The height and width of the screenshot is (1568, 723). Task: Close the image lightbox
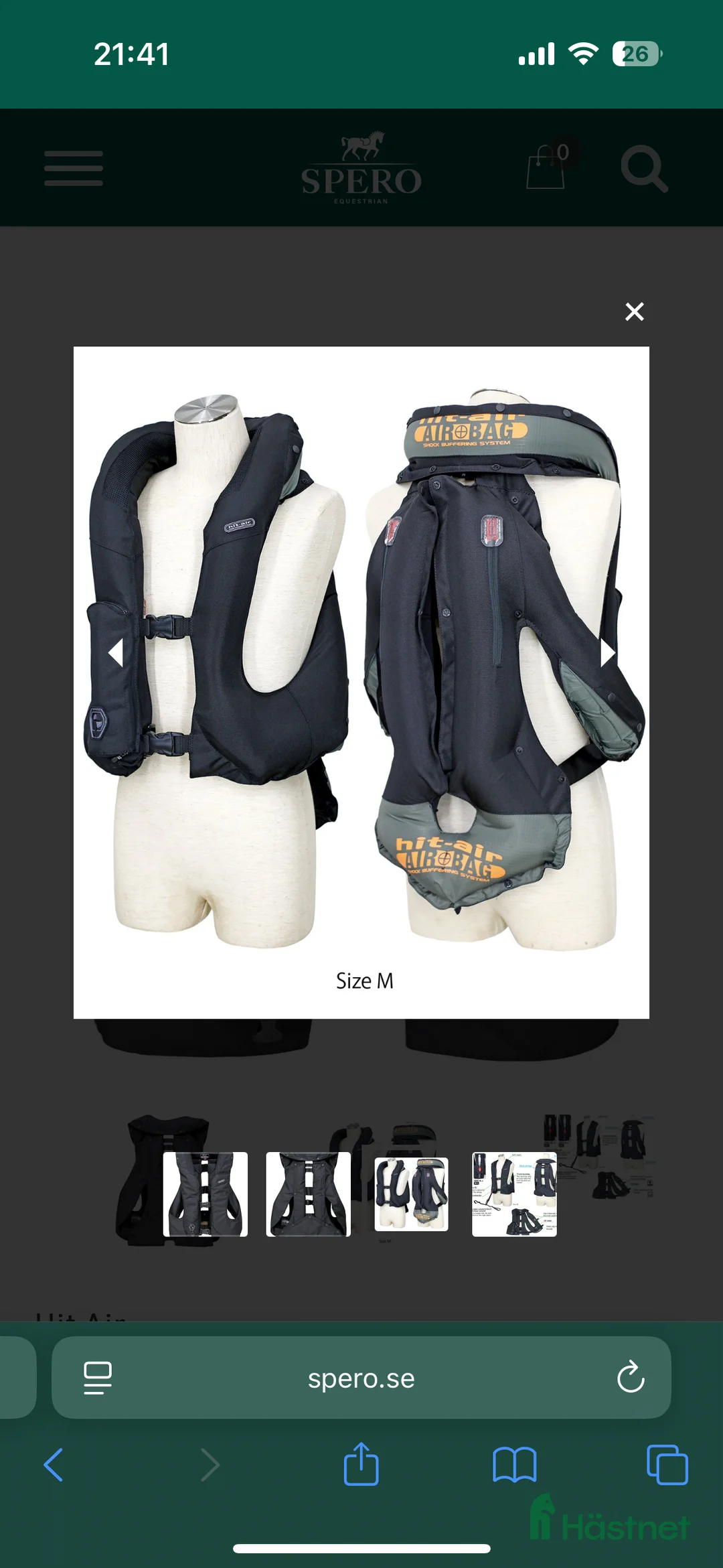click(x=634, y=311)
